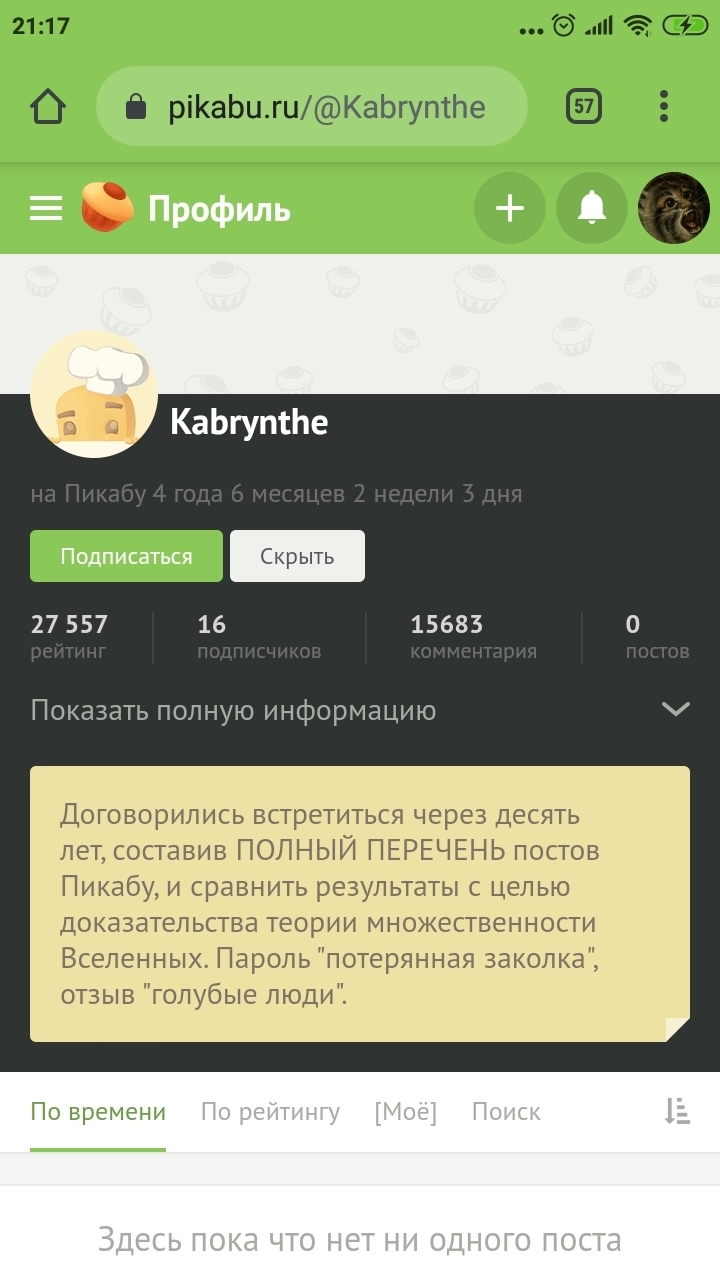Switch to the [Моё] tab
720x1280 pixels.
(x=406, y=1111)
